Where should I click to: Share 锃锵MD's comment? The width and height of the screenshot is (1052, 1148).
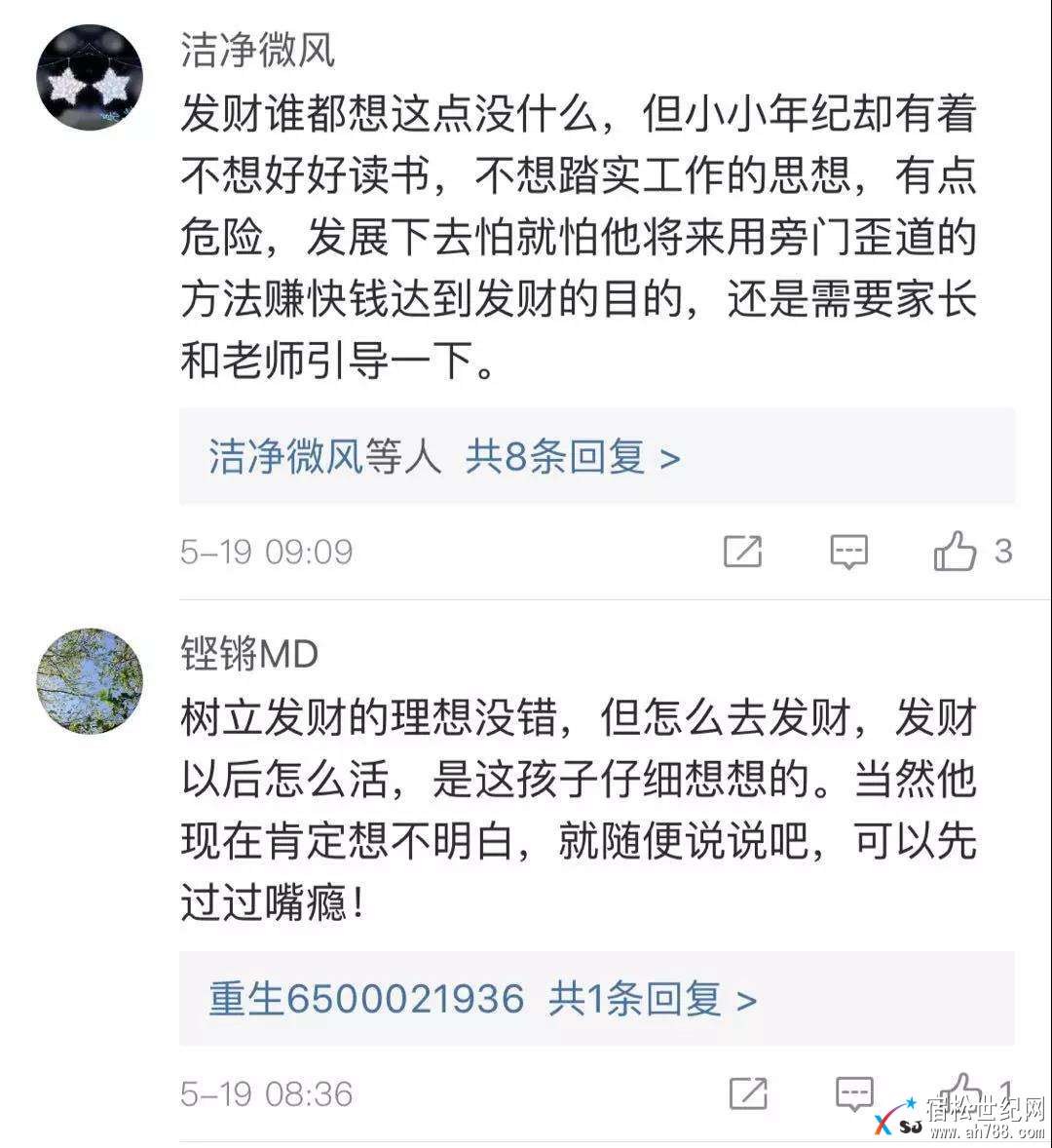click(x=748, y=1093)
